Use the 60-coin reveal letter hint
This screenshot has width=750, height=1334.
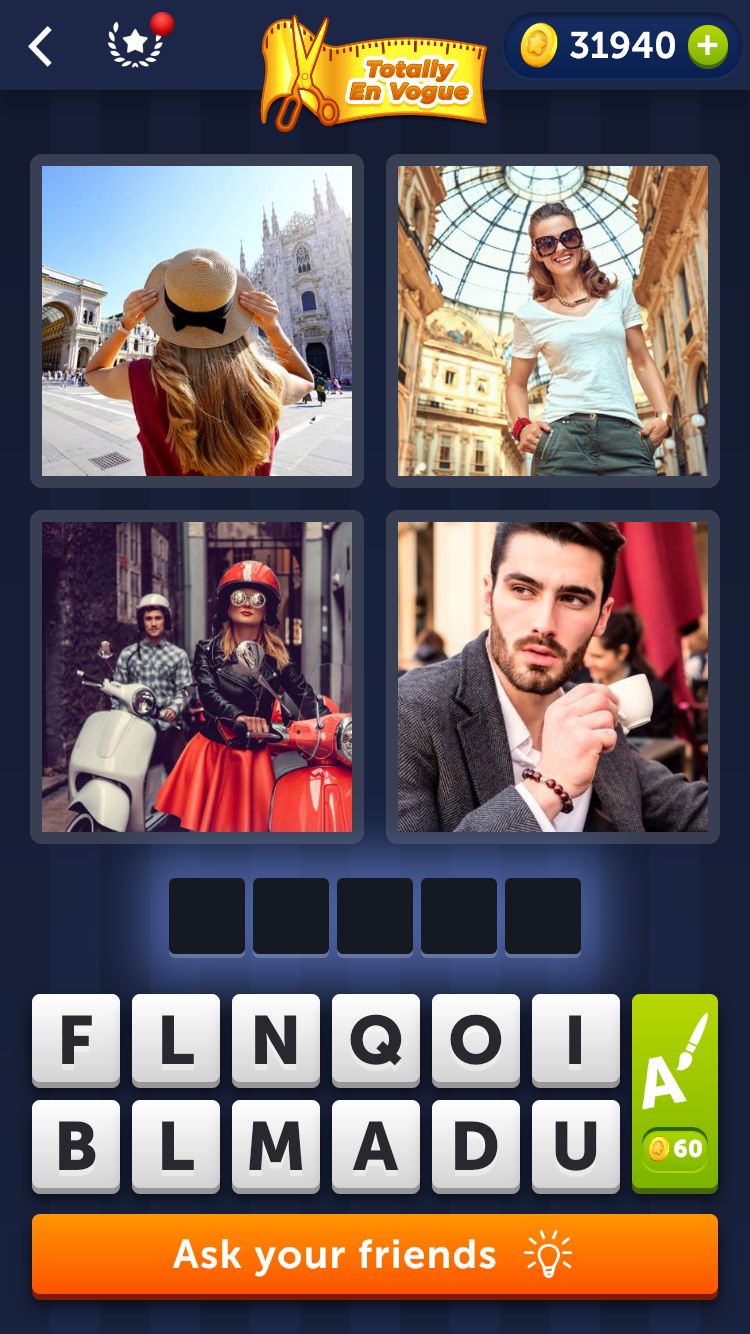(x=675, y=1092)
